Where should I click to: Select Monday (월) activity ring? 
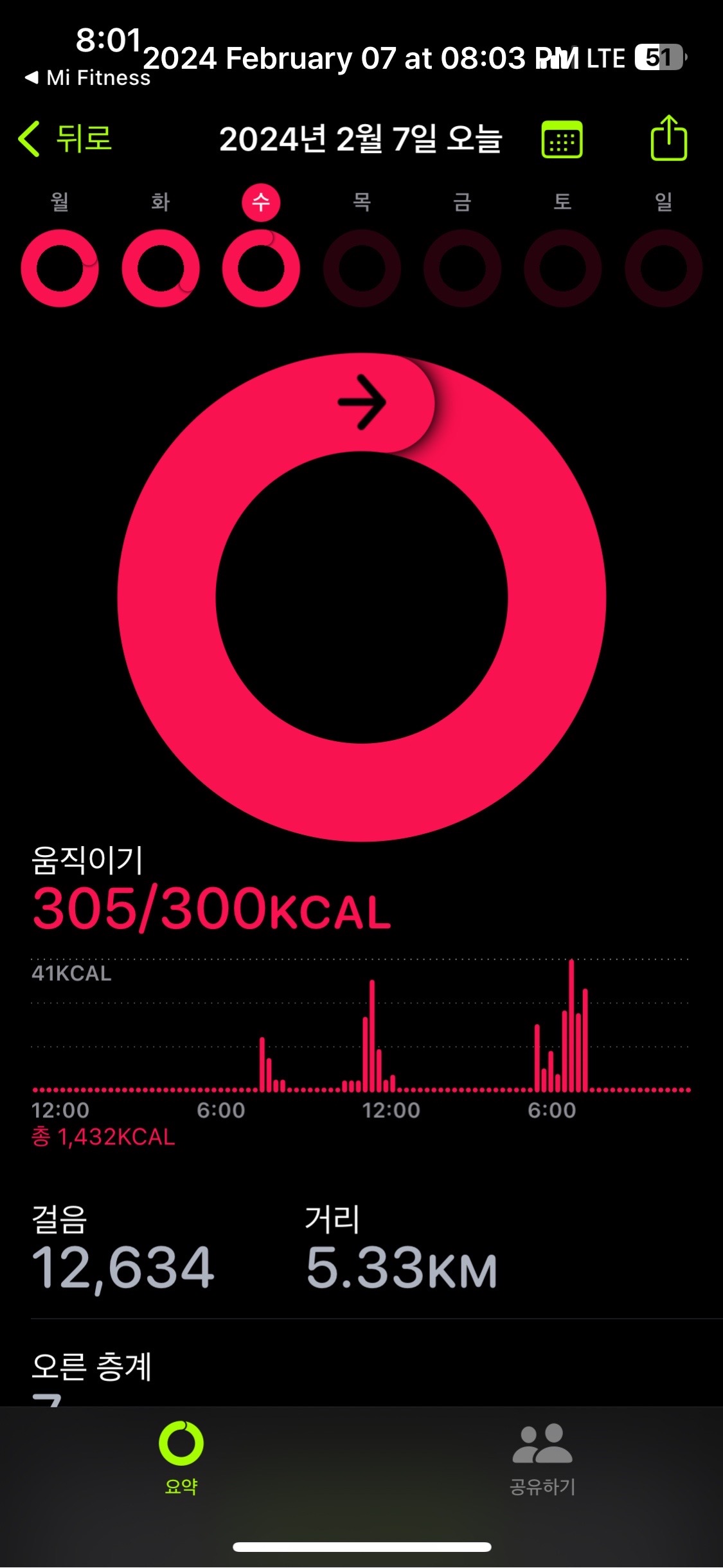[x=60, y=268]
